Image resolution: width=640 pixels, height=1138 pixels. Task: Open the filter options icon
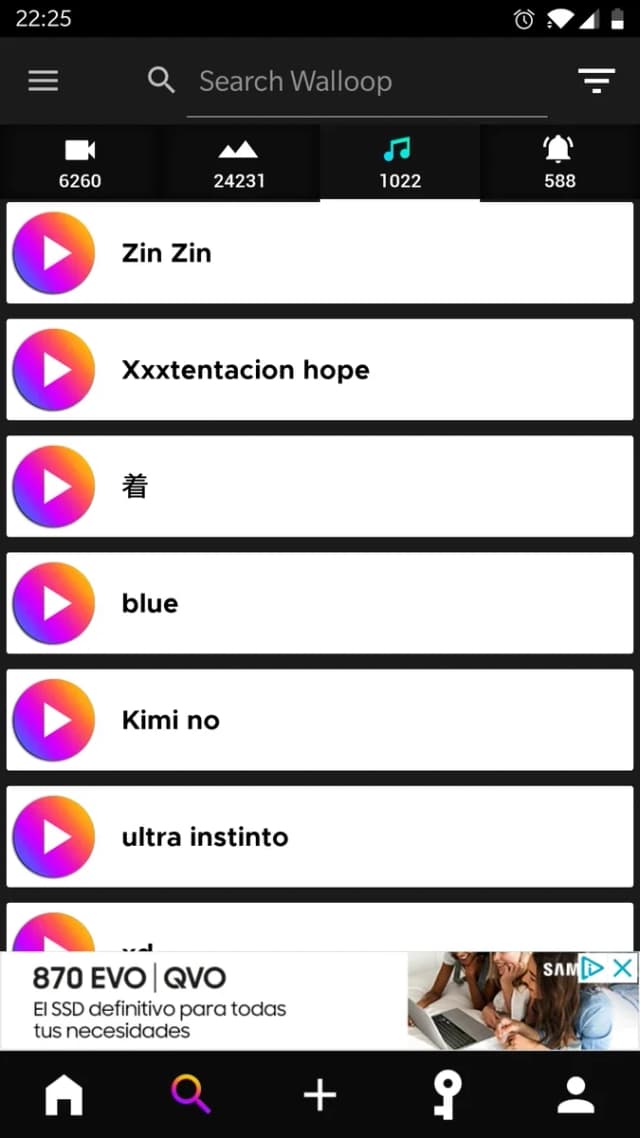point(596,81)
